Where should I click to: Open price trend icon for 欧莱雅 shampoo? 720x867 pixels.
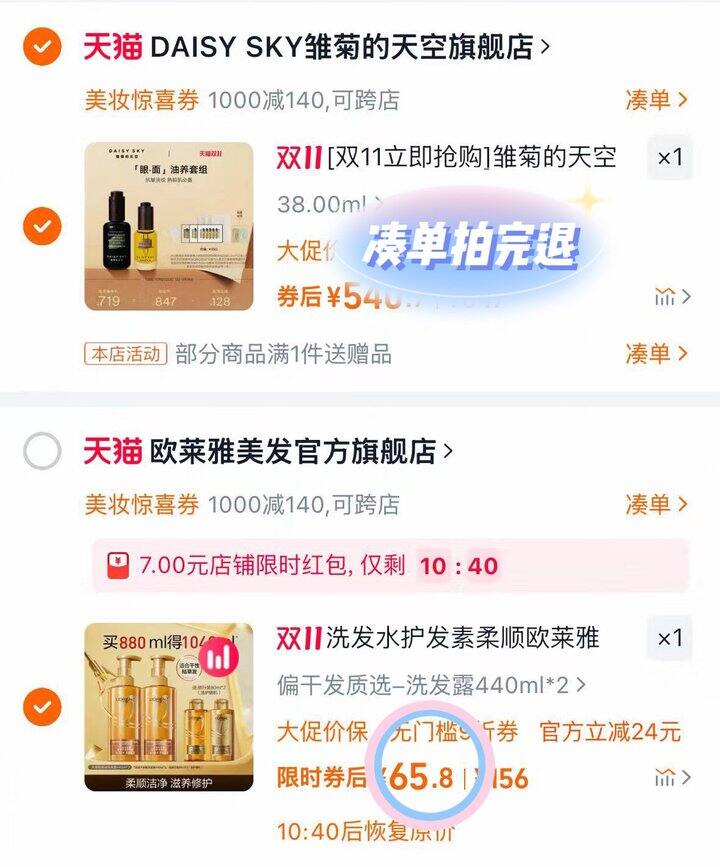(671, 777)
